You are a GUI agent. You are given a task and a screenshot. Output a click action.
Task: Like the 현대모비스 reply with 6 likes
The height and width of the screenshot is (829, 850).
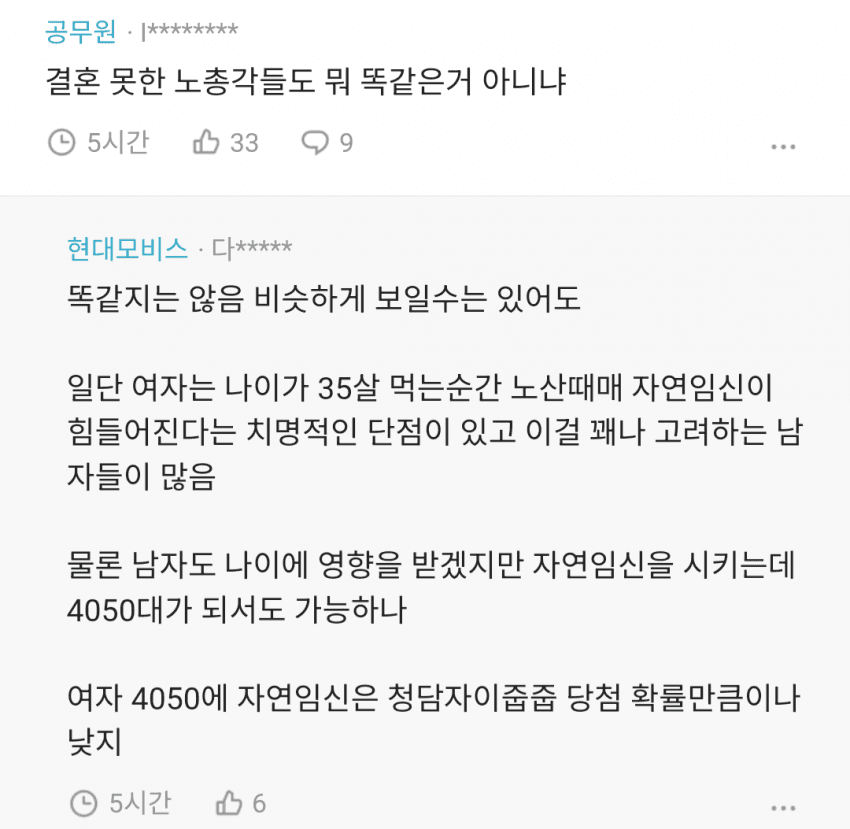(x=229, y=802)
